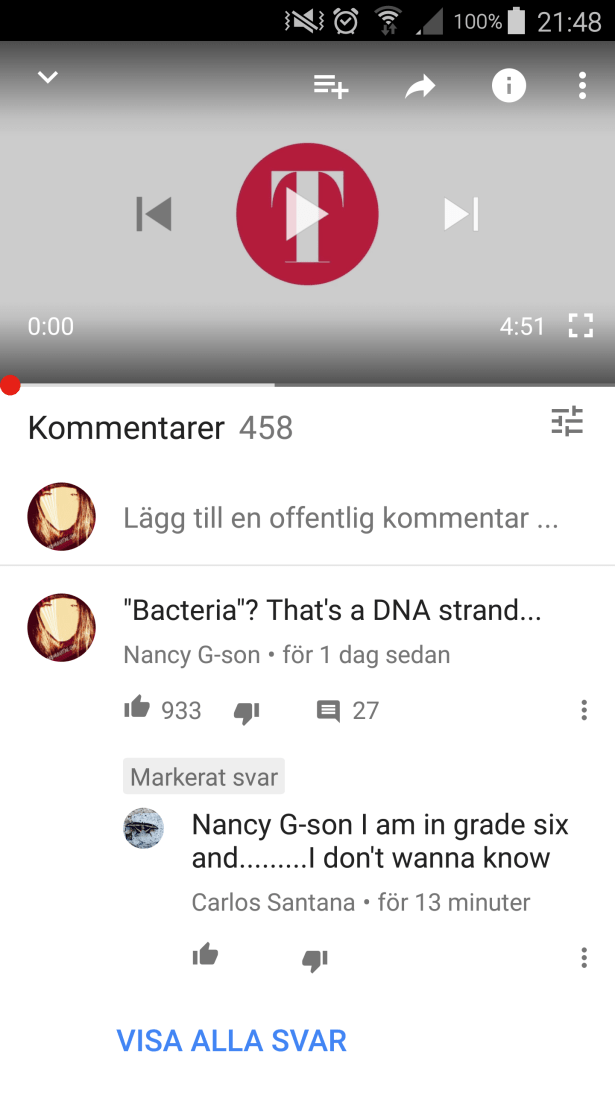615x1093 pixels.
Task: Open more options for Nancy G-son's comment
Action: coord(584,711)
